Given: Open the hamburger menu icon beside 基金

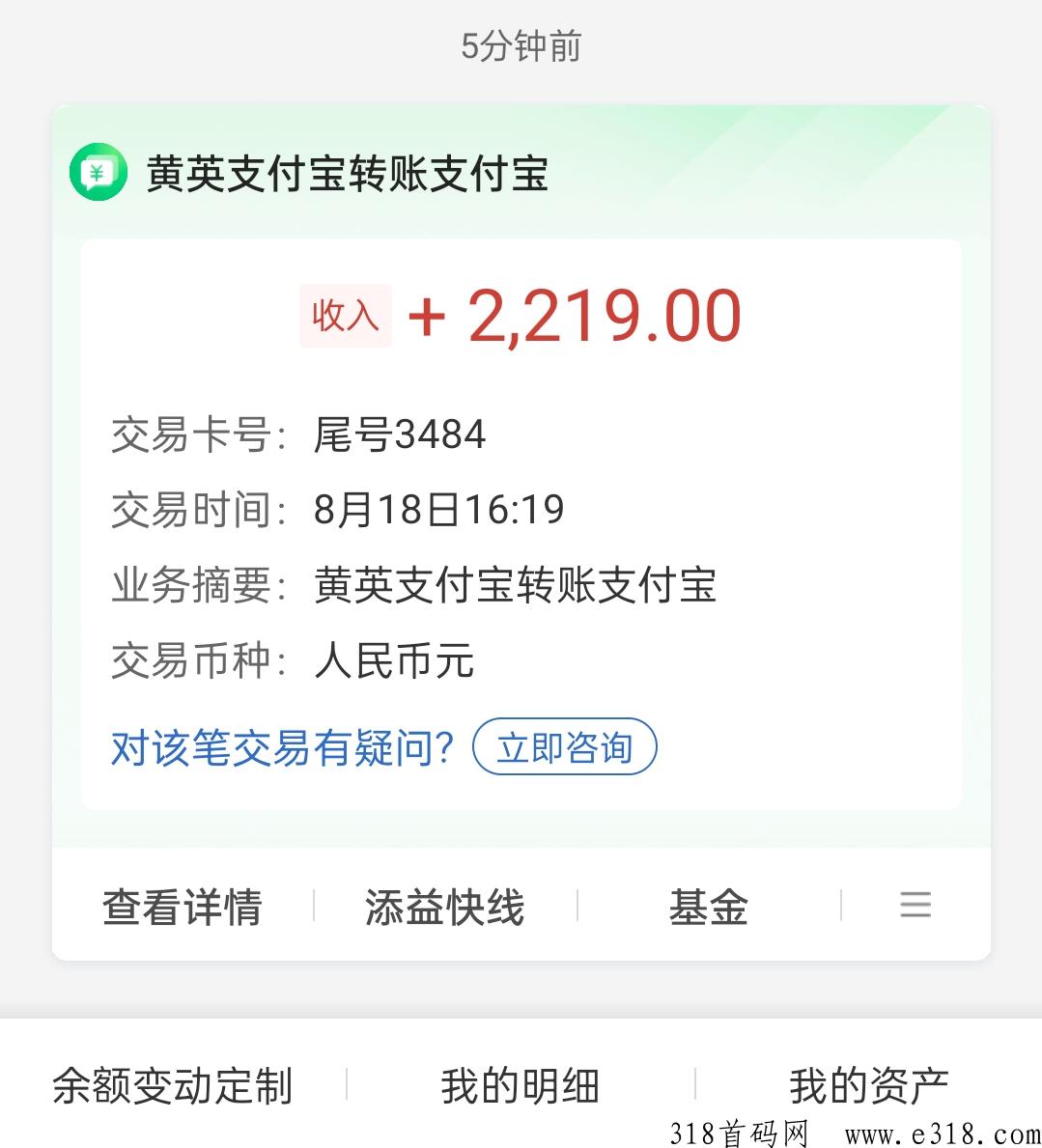Looking at the screenshot, I should (914, 905).
